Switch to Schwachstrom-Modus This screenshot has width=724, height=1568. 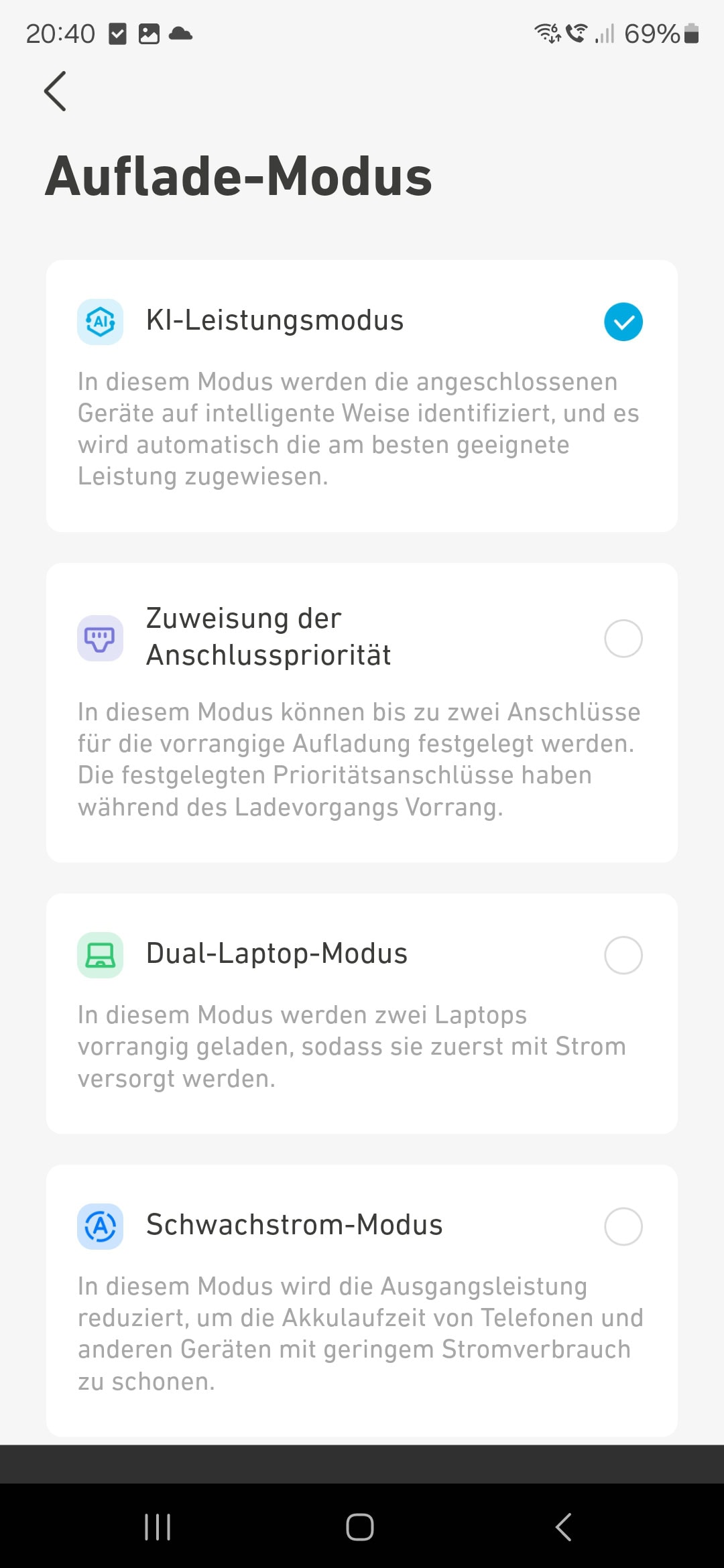tap(623, 1226)
